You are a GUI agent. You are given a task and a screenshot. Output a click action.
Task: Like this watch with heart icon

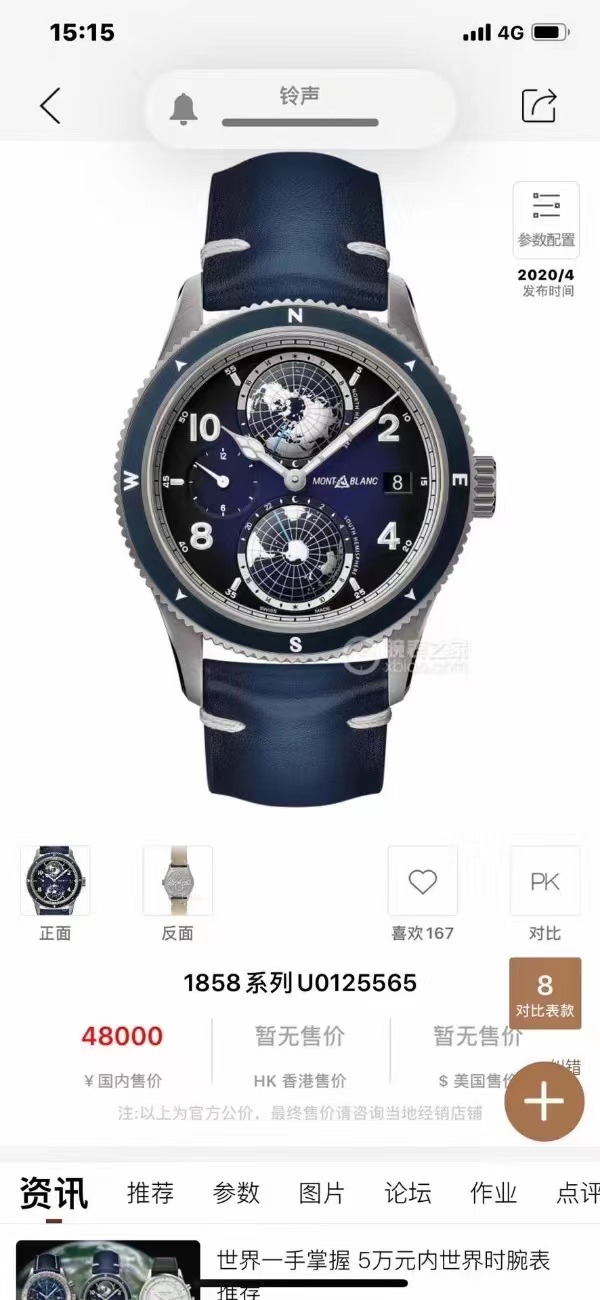[423, 881]
